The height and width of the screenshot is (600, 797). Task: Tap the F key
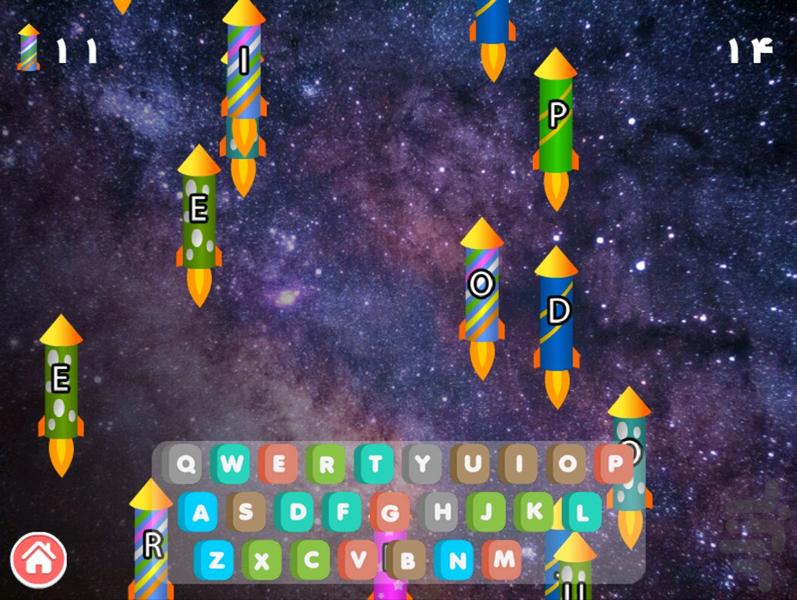(343, 513)
